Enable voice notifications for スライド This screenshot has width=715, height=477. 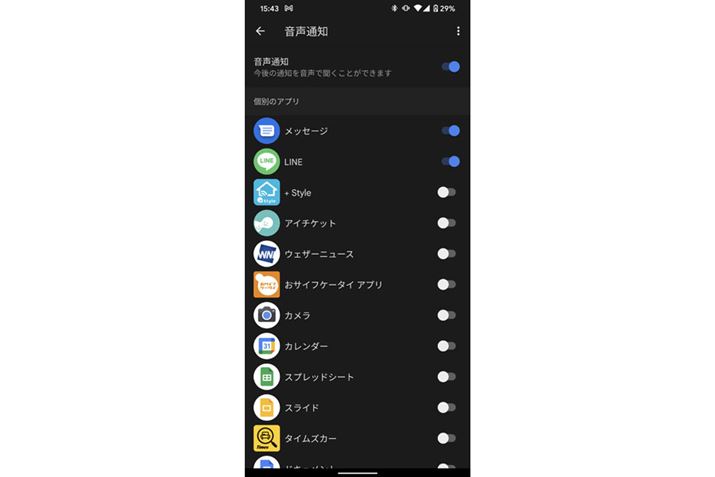[447, 407]
